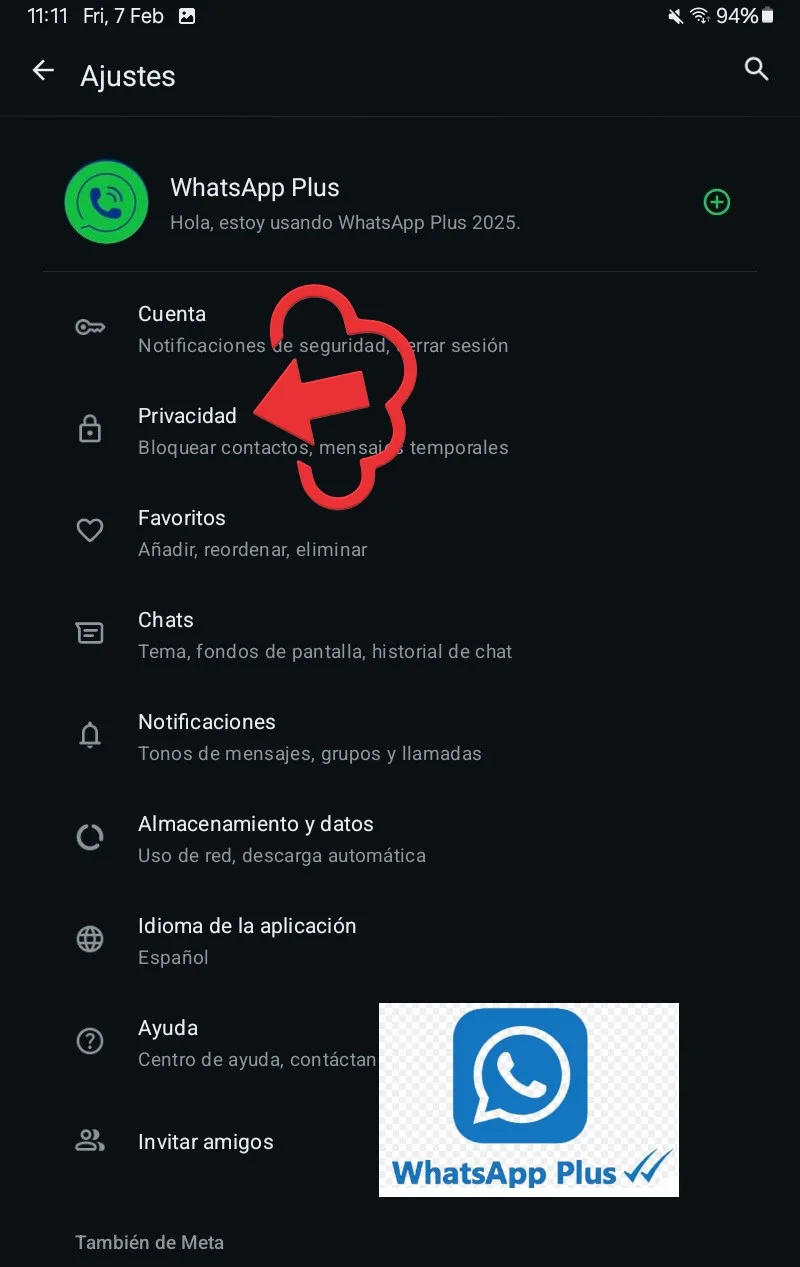Open the WhatsApp Plus profile picture

pos(106,202)
